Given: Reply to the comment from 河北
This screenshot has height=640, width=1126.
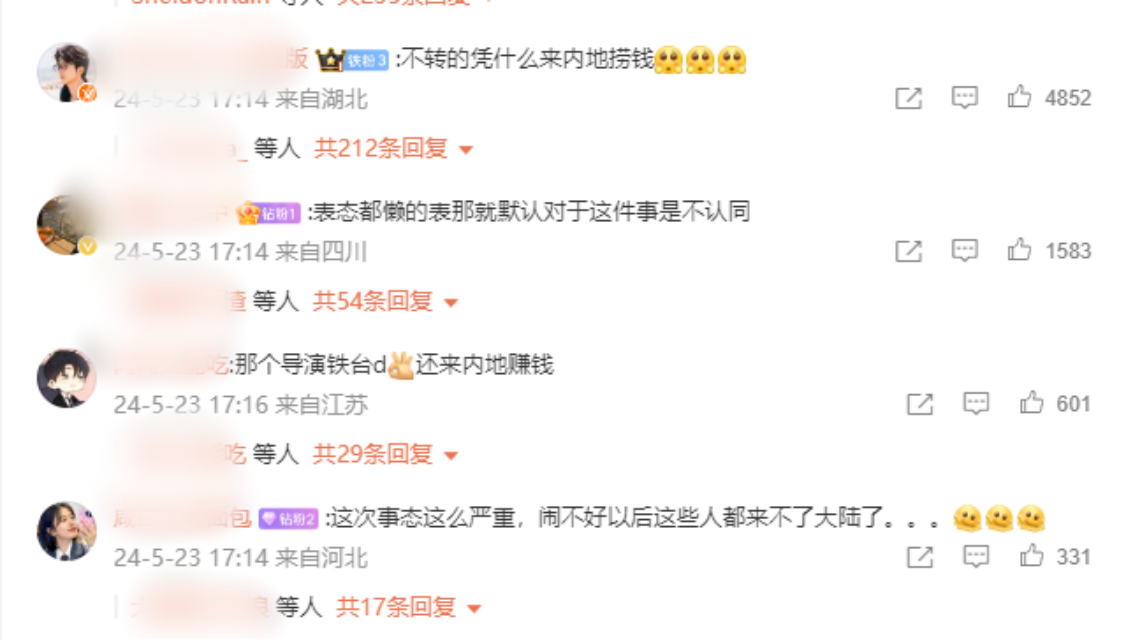Looking at the screenshot, I should 976,556.
